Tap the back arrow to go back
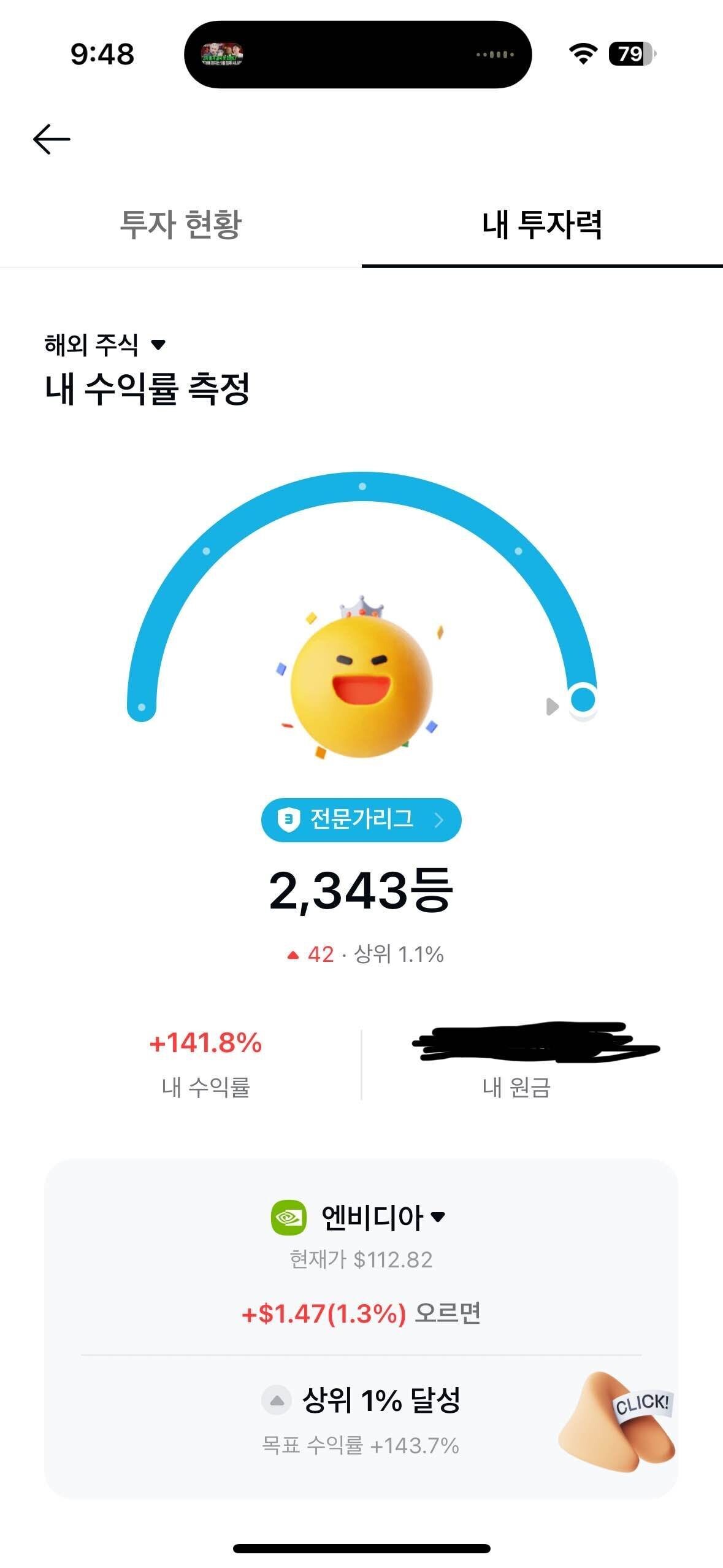The height and width of the screenshot is (1568, 723). click(x=50, y=139)
